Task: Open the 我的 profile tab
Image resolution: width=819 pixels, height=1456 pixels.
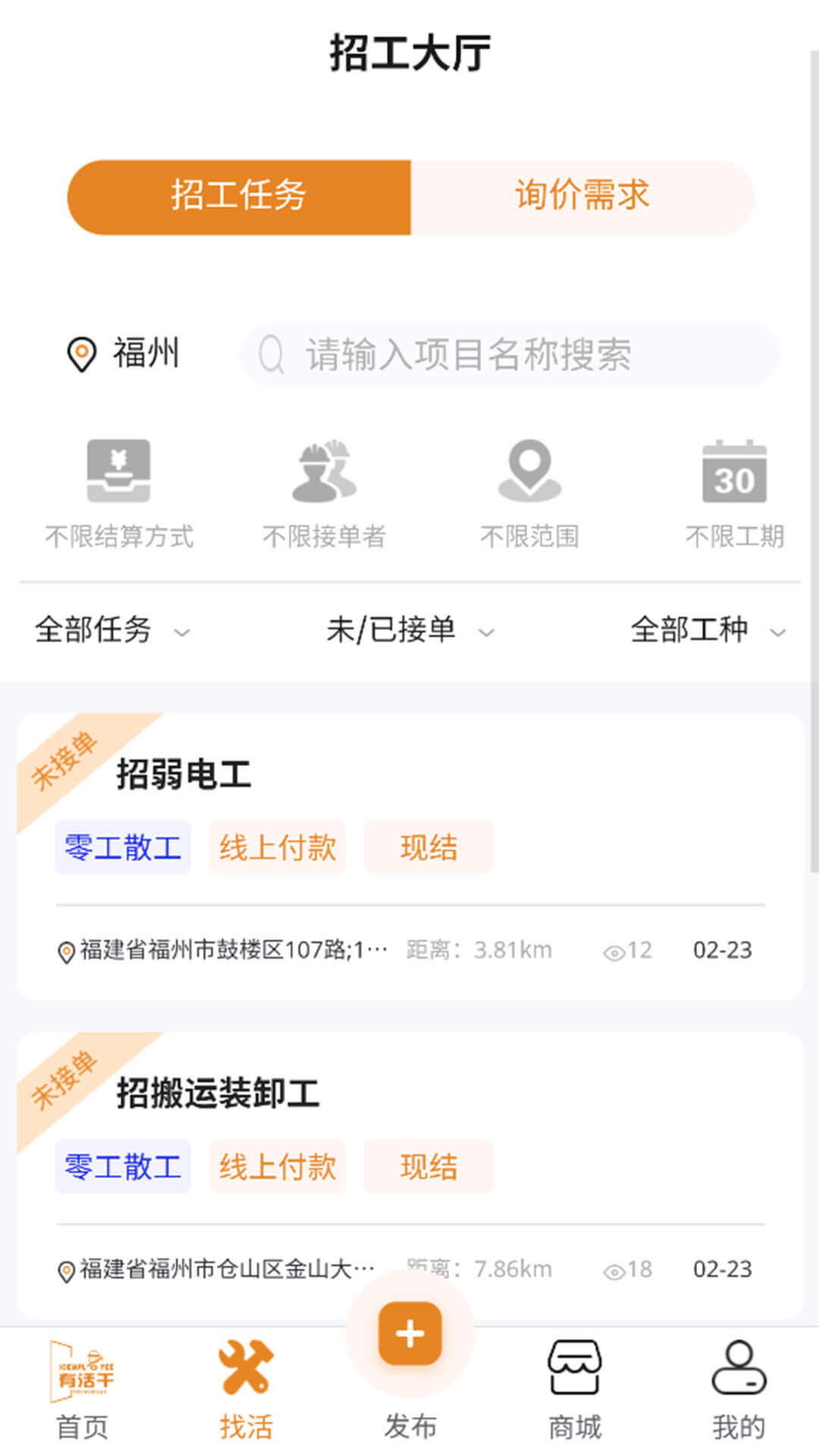Action: [x=738, y=1392]
